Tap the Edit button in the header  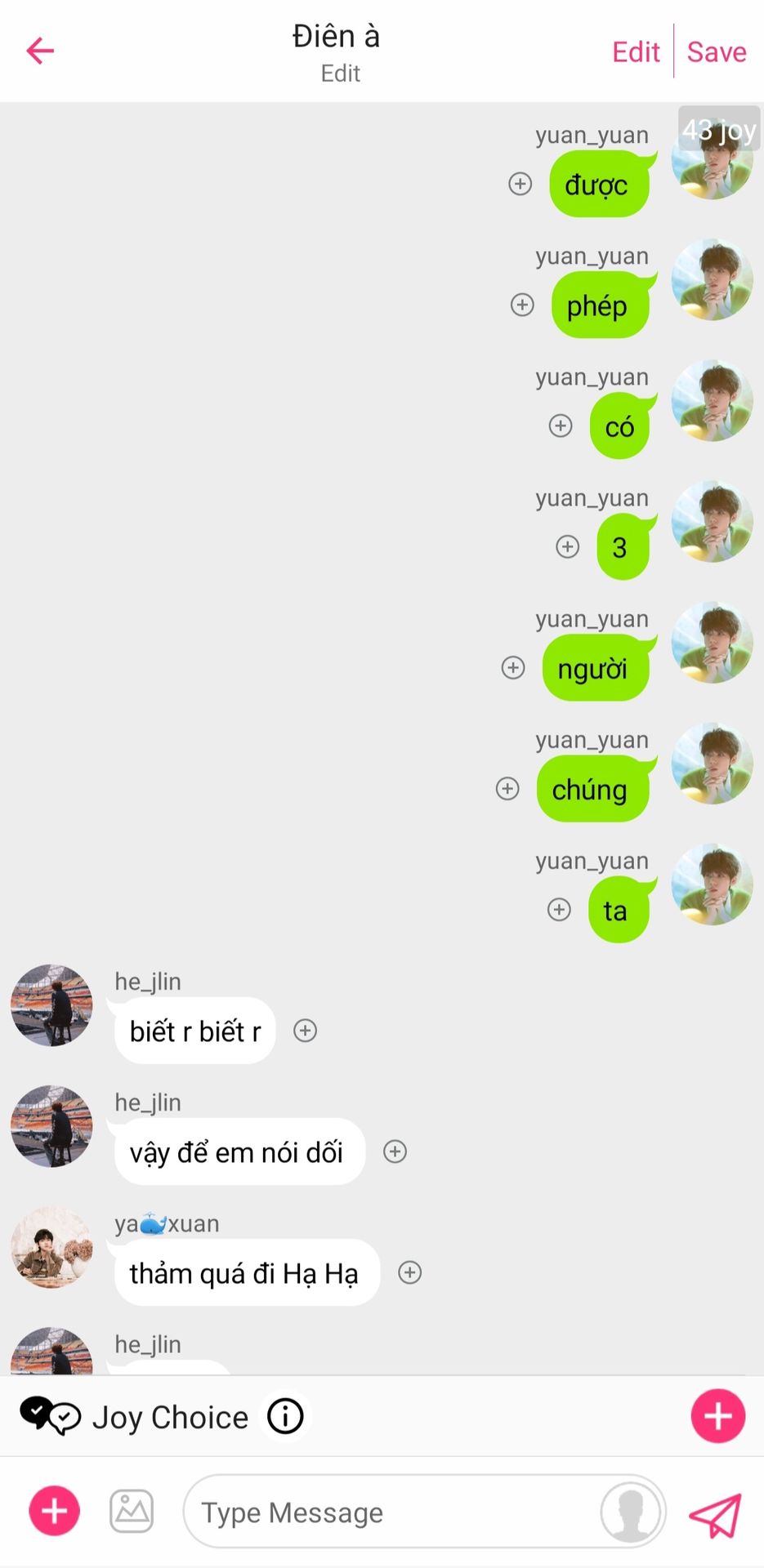(636, 51)
